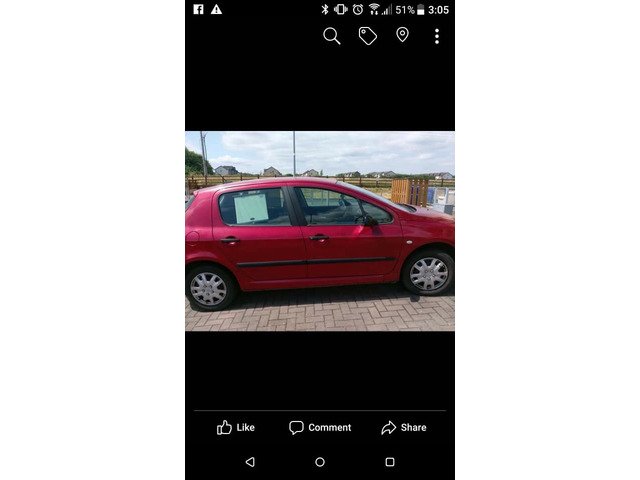
Task: Tap the tag photo icon
Action: pyautogui.click(x=367, y=36)
